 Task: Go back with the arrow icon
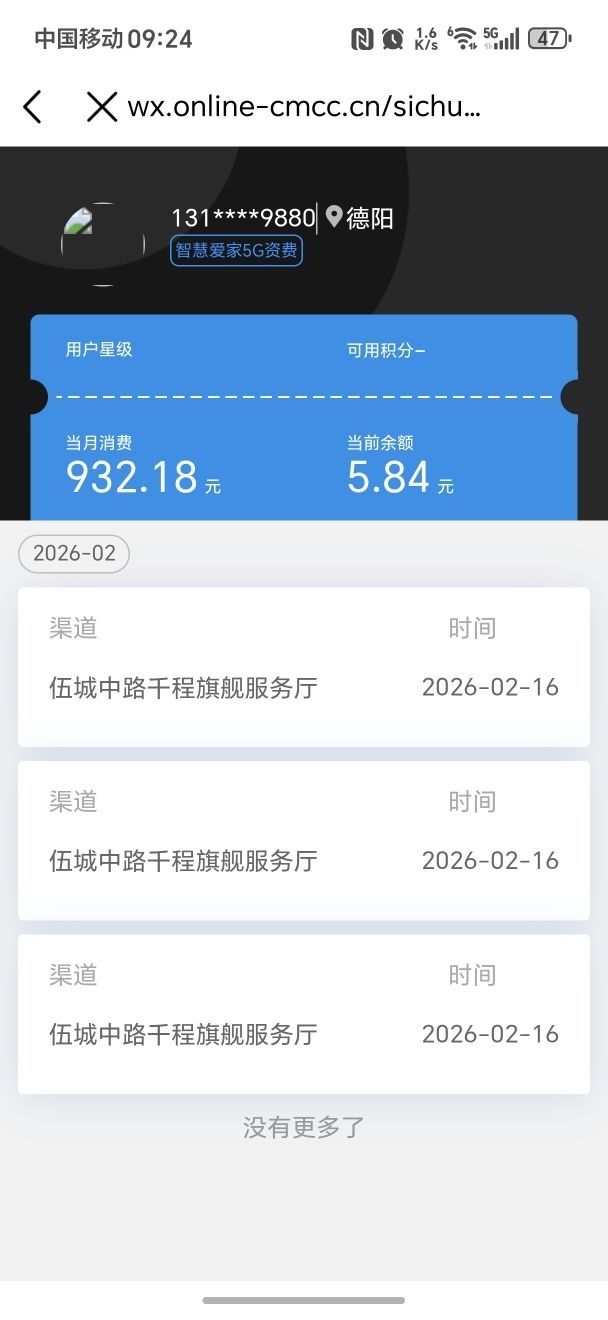click(x=33, y=107)
